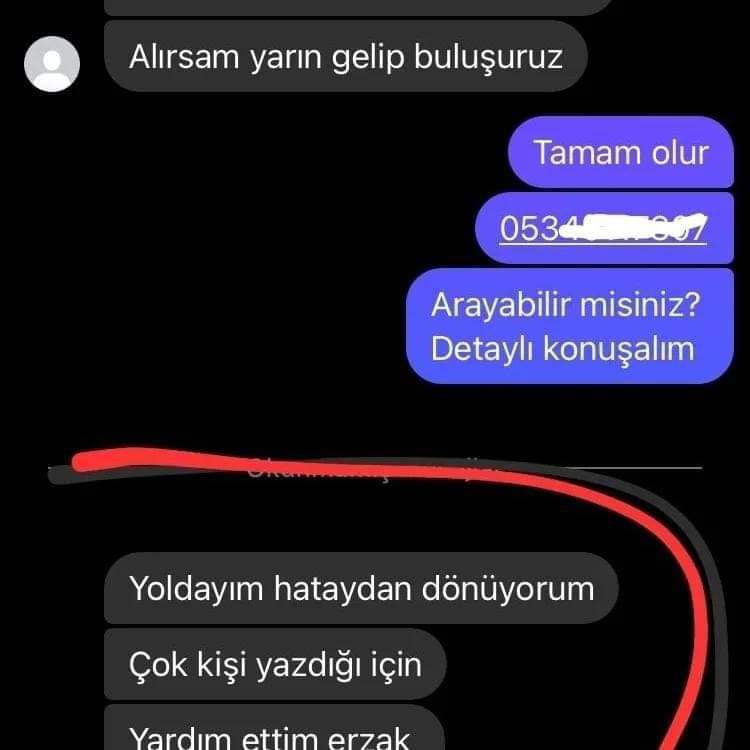This screenshot has width=750, height=750.
Task: Tap the underlined phone number link
Action: click(603, 229)
